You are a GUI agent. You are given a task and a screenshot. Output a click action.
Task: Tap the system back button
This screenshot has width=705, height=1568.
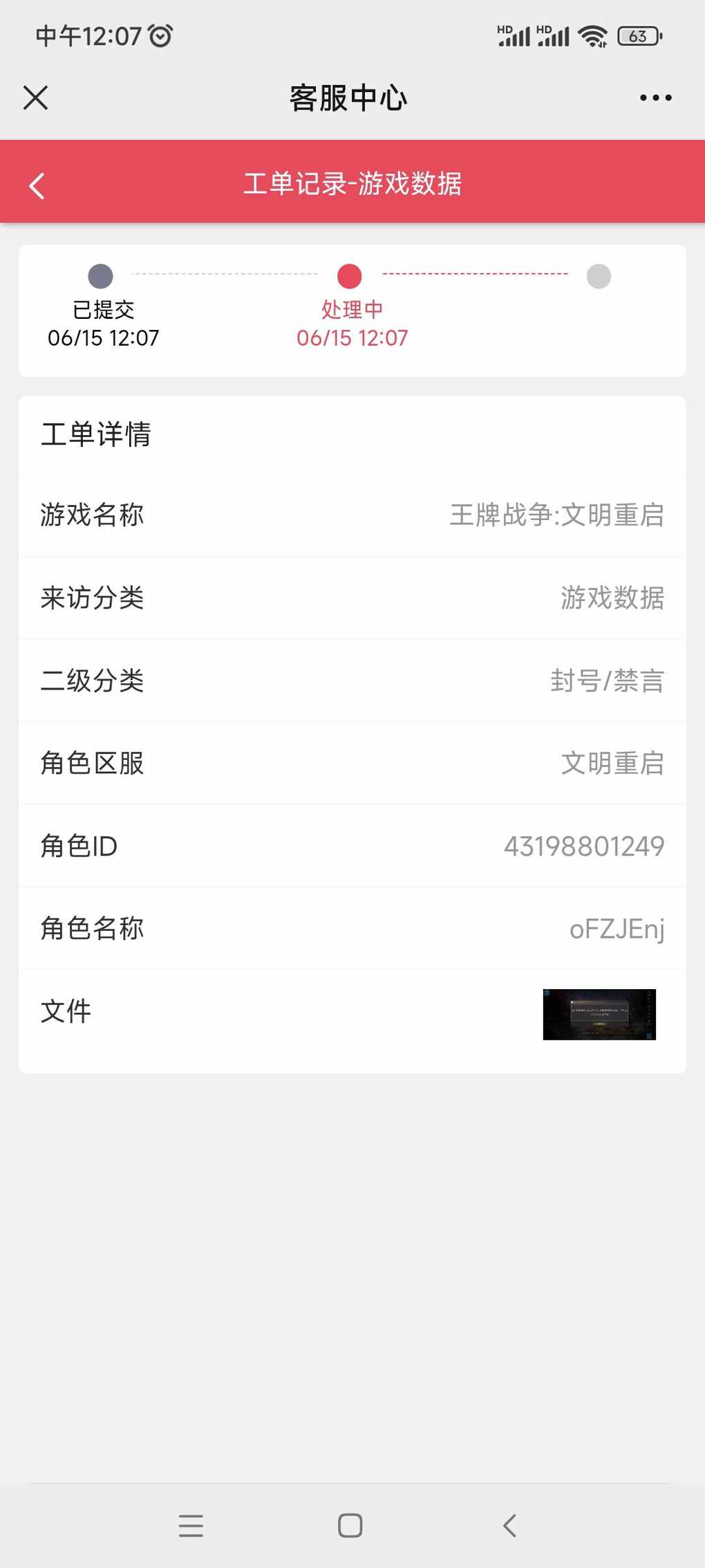tap(510, 1525)
